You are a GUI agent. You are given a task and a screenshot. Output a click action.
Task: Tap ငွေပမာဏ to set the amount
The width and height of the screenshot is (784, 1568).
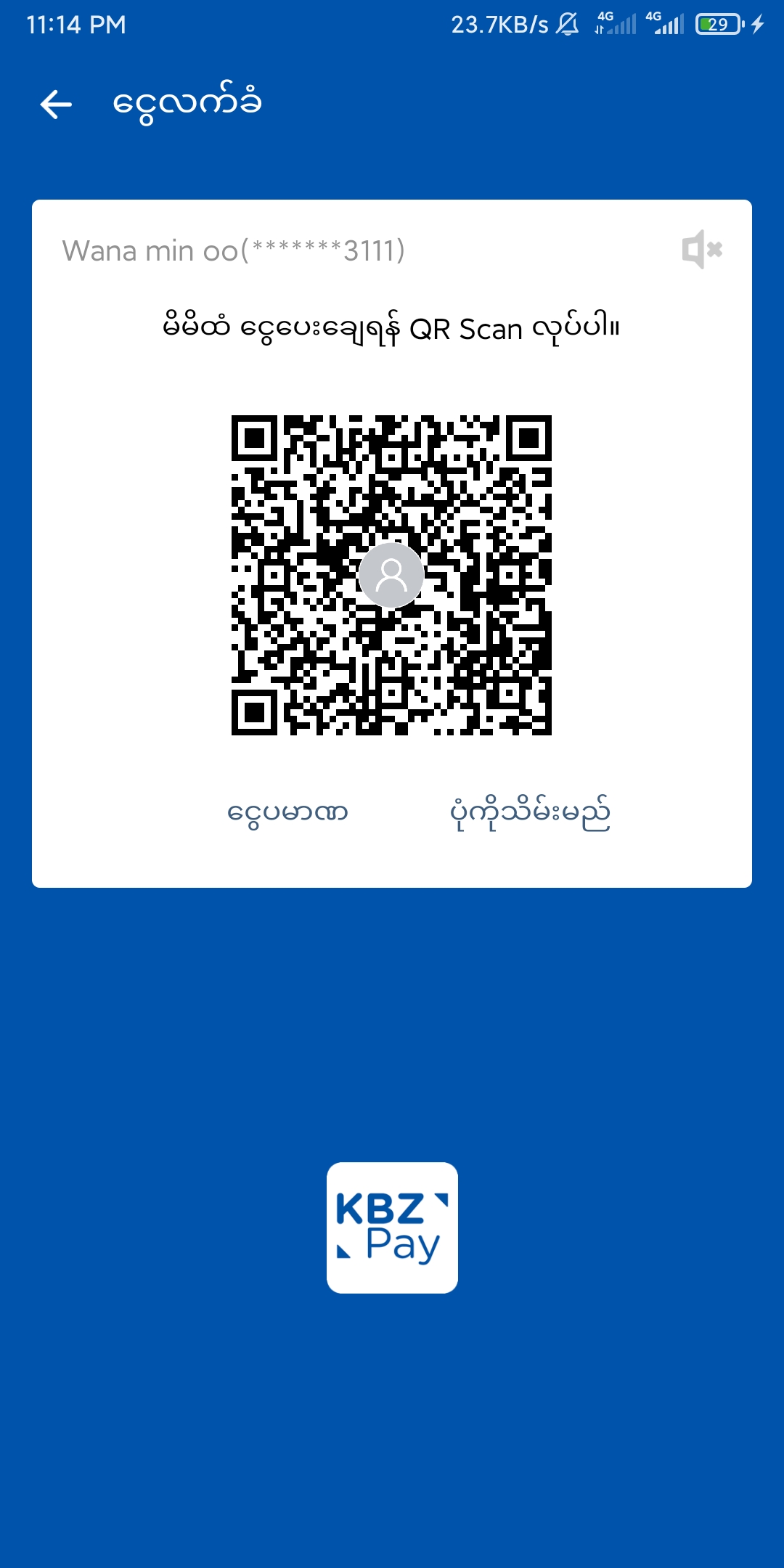click(287, 812)
